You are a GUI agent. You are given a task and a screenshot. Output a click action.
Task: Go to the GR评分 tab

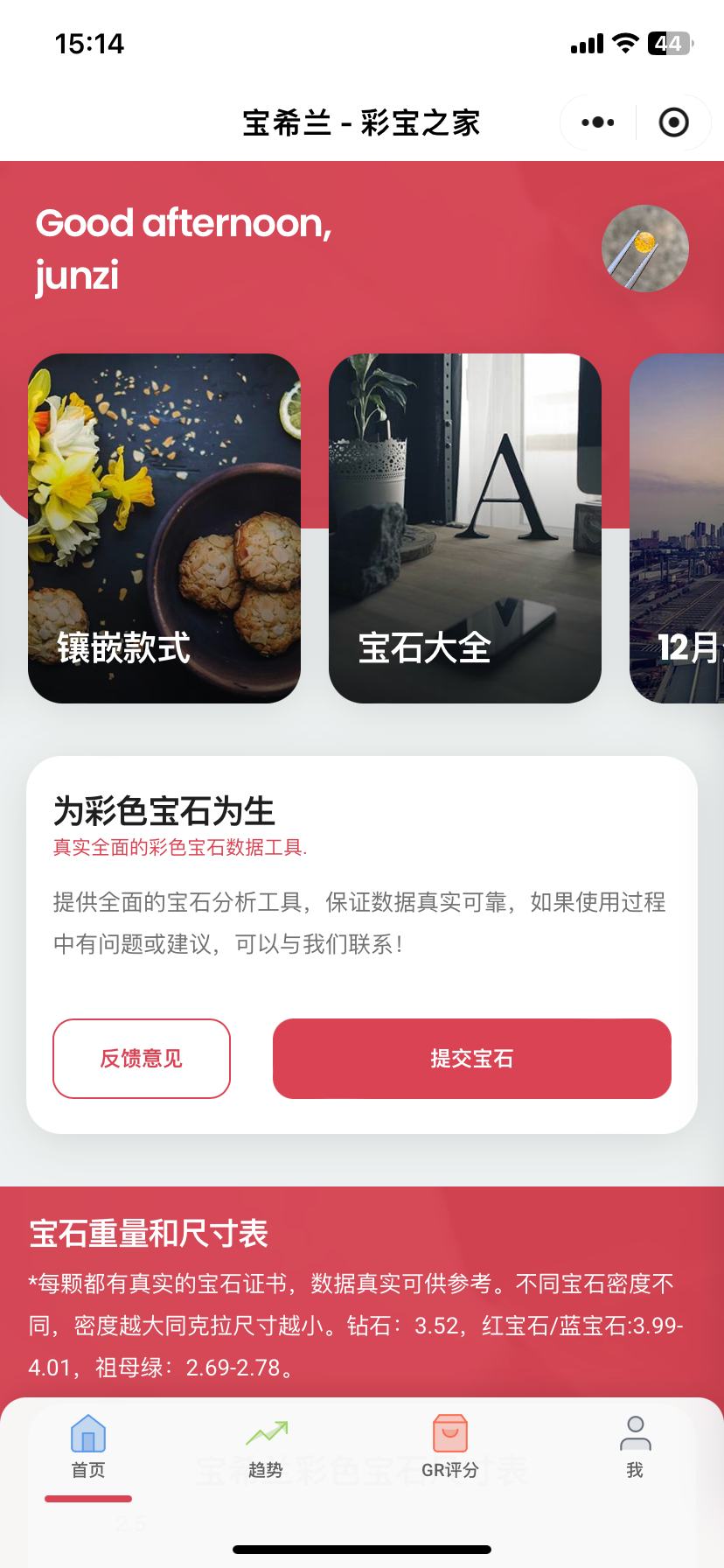[x=450, y=1447]
